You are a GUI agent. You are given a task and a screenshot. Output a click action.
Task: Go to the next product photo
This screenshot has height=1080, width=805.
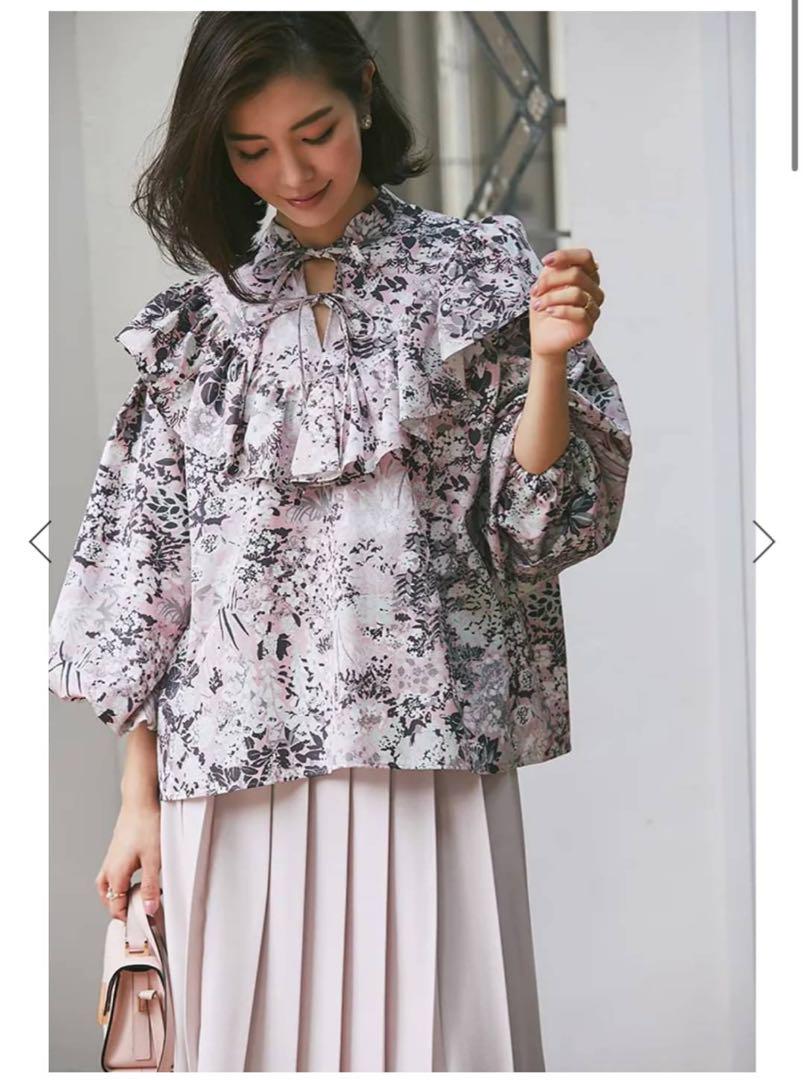764,541
